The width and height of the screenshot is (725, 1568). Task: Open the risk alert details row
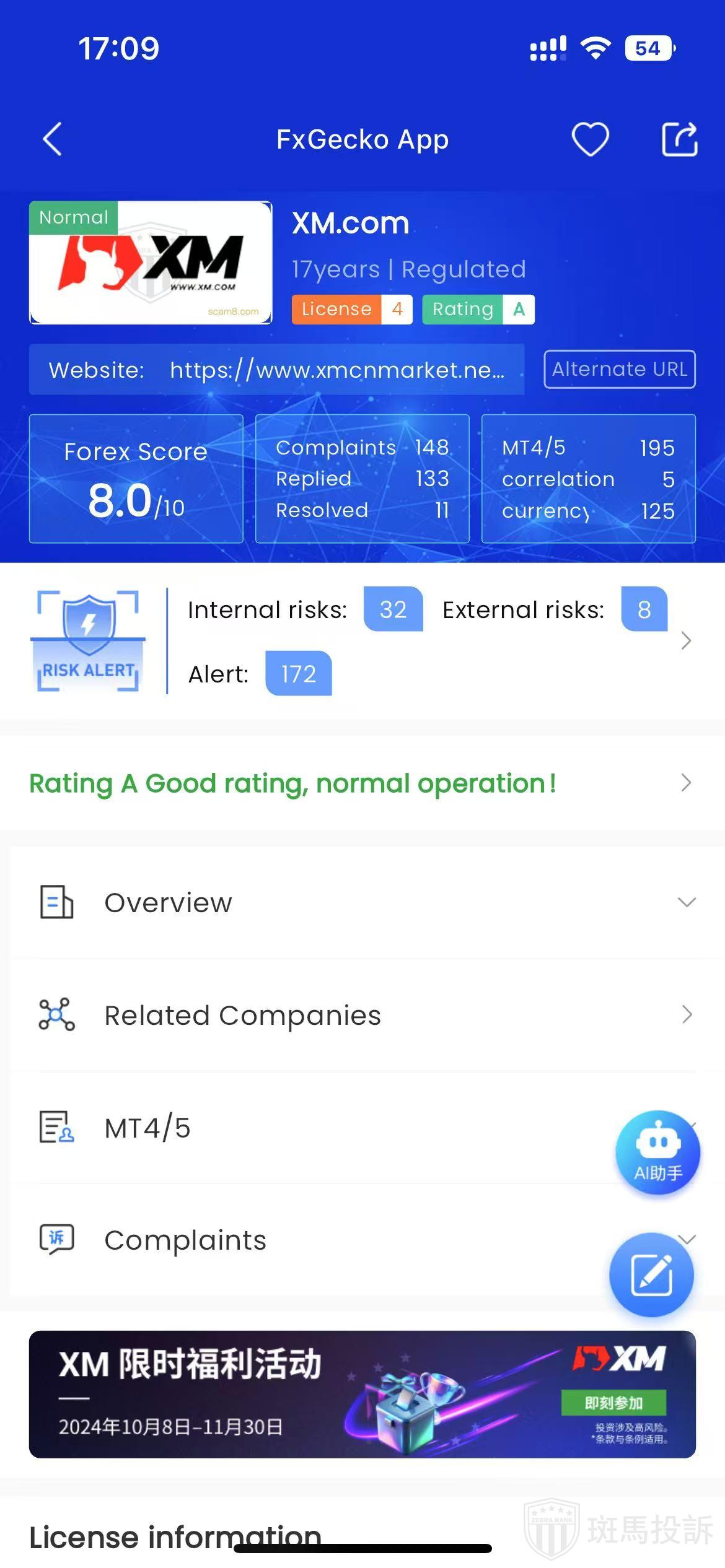pyautogui.click(x=685, y=641)
